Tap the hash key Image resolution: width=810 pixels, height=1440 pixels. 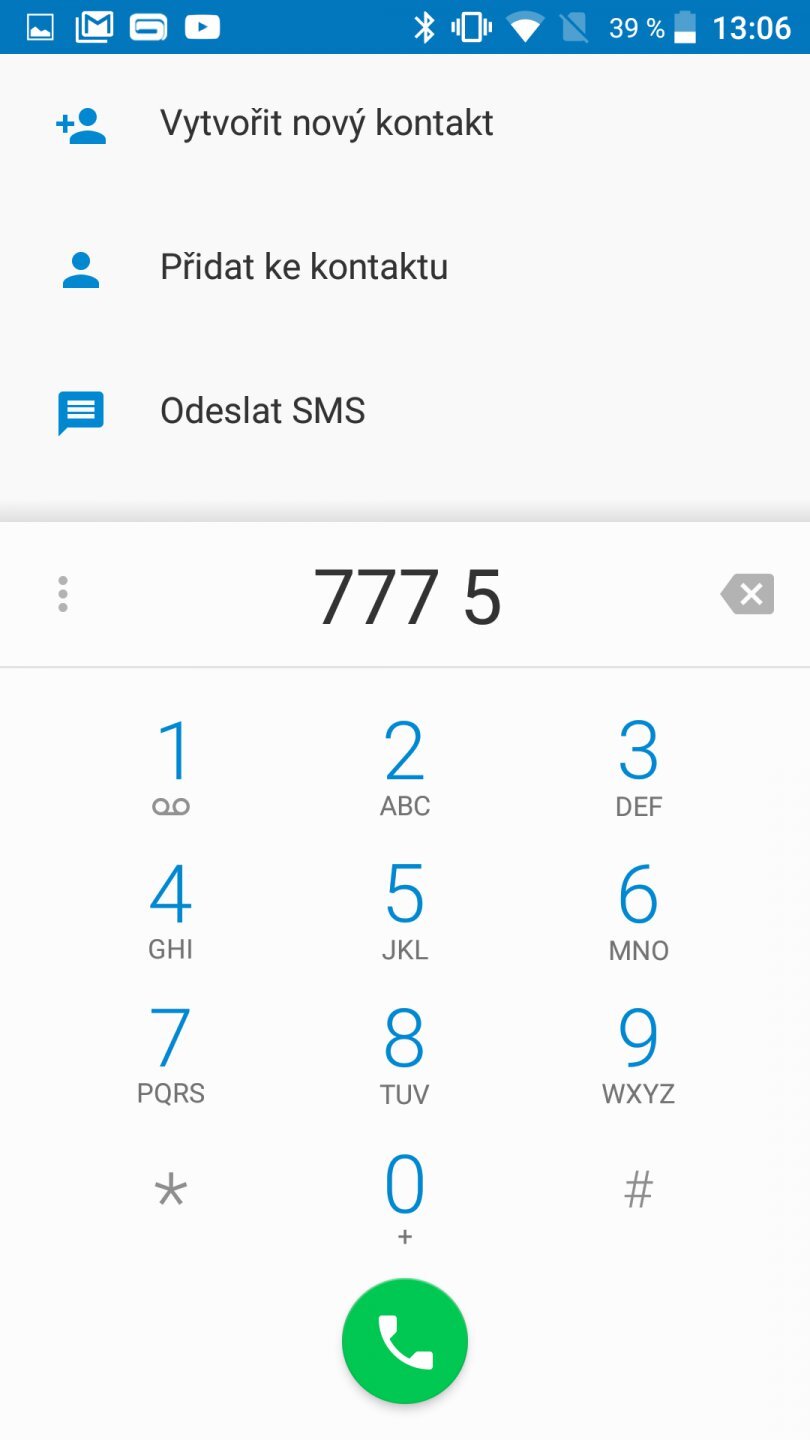pyautogui.click(x=638, y=1190)
